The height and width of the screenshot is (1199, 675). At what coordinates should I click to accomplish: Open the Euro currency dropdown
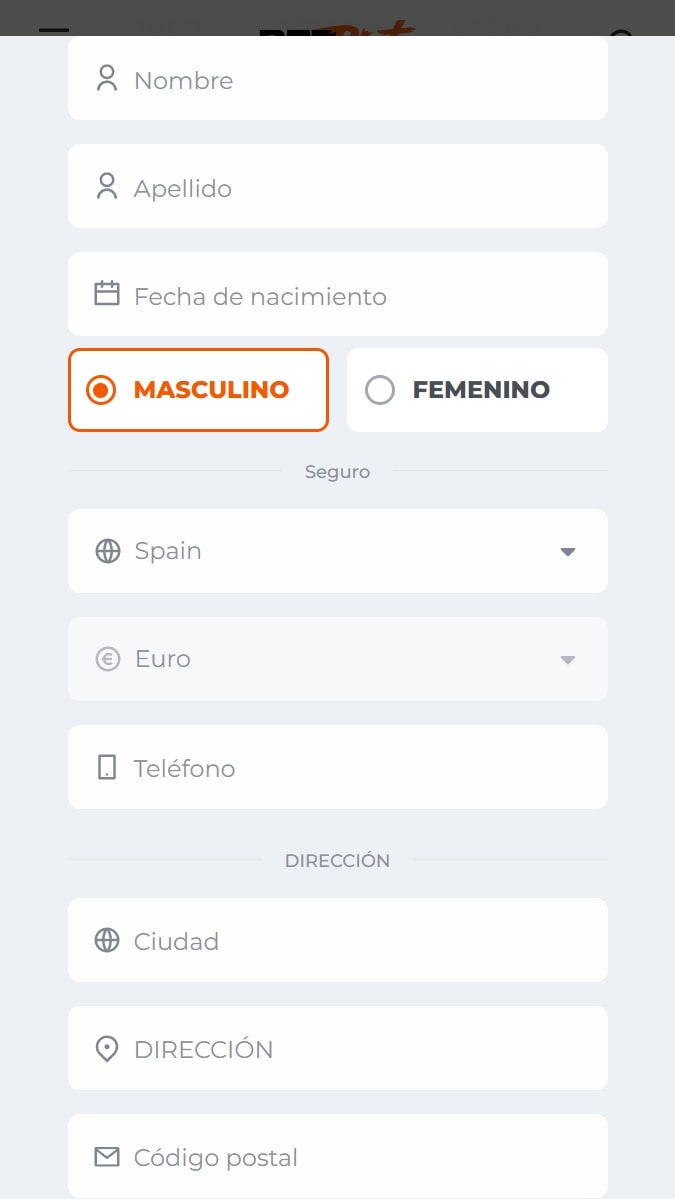tap(337, 658)
